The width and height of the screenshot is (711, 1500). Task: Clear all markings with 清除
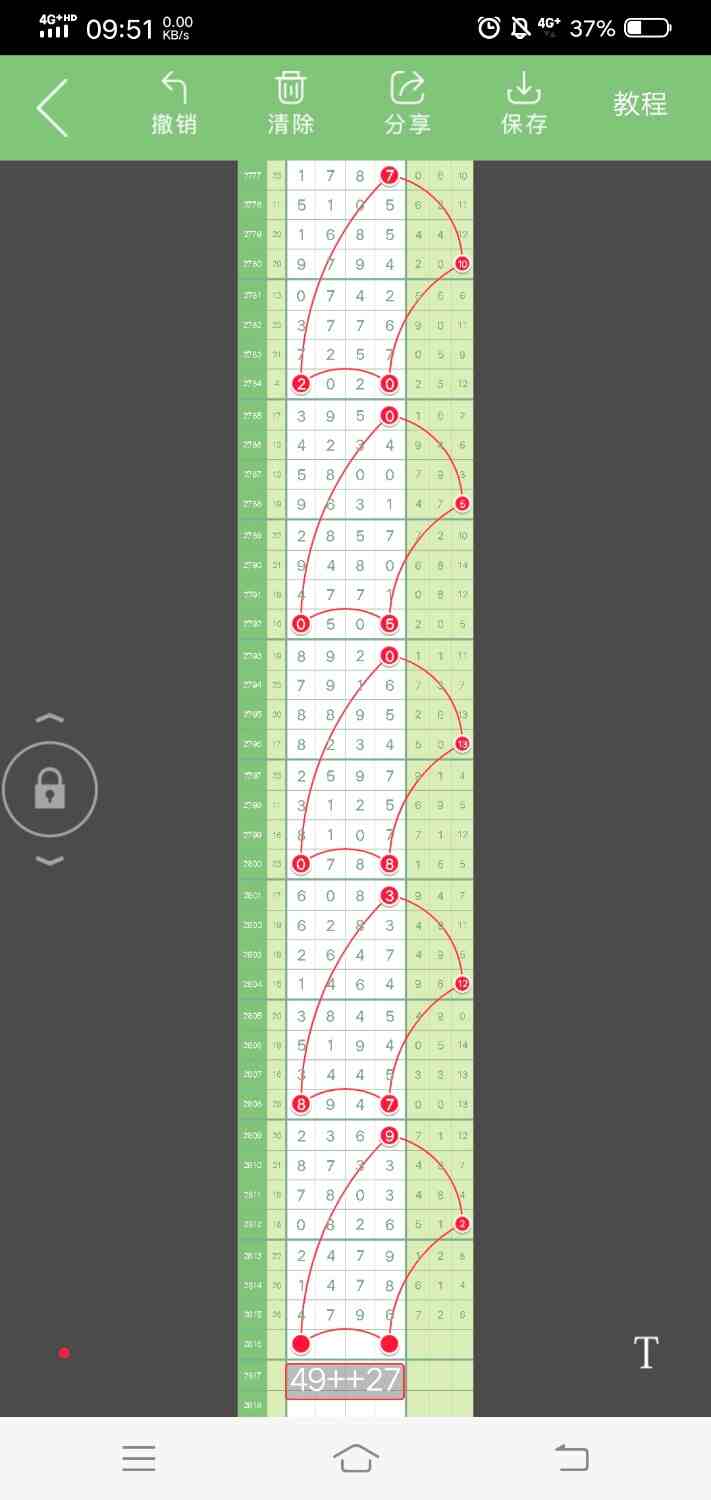pos(290,104)
